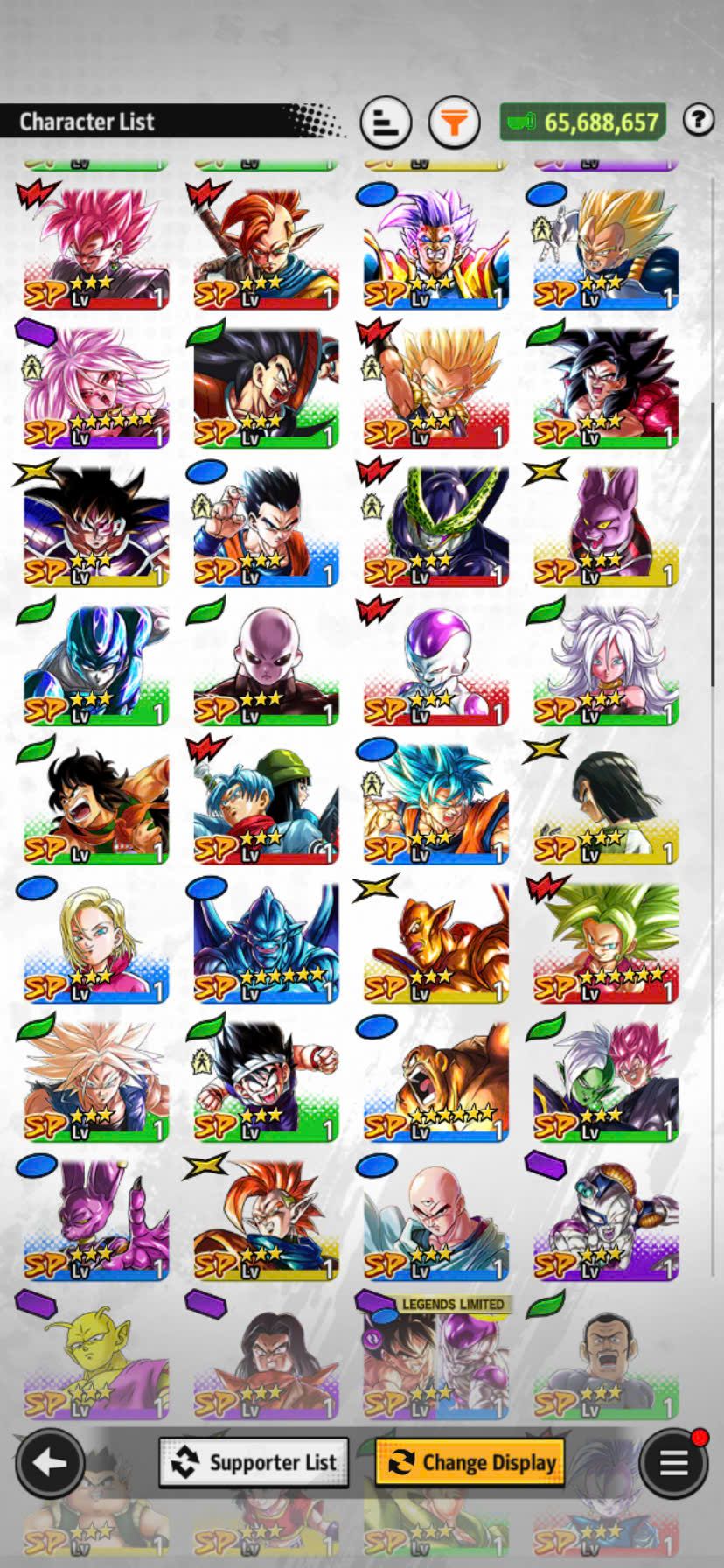
Task: Select the Jiren character tile
Action: (266, 665)
